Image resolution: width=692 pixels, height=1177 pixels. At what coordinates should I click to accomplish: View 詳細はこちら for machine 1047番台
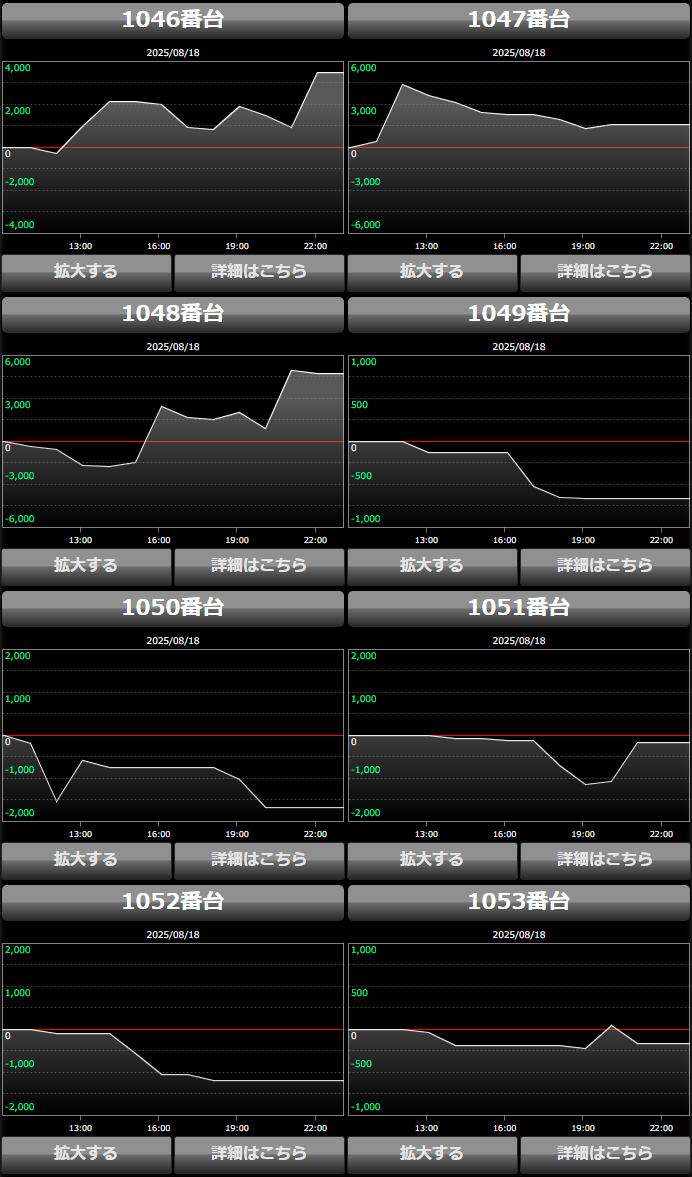605,271
